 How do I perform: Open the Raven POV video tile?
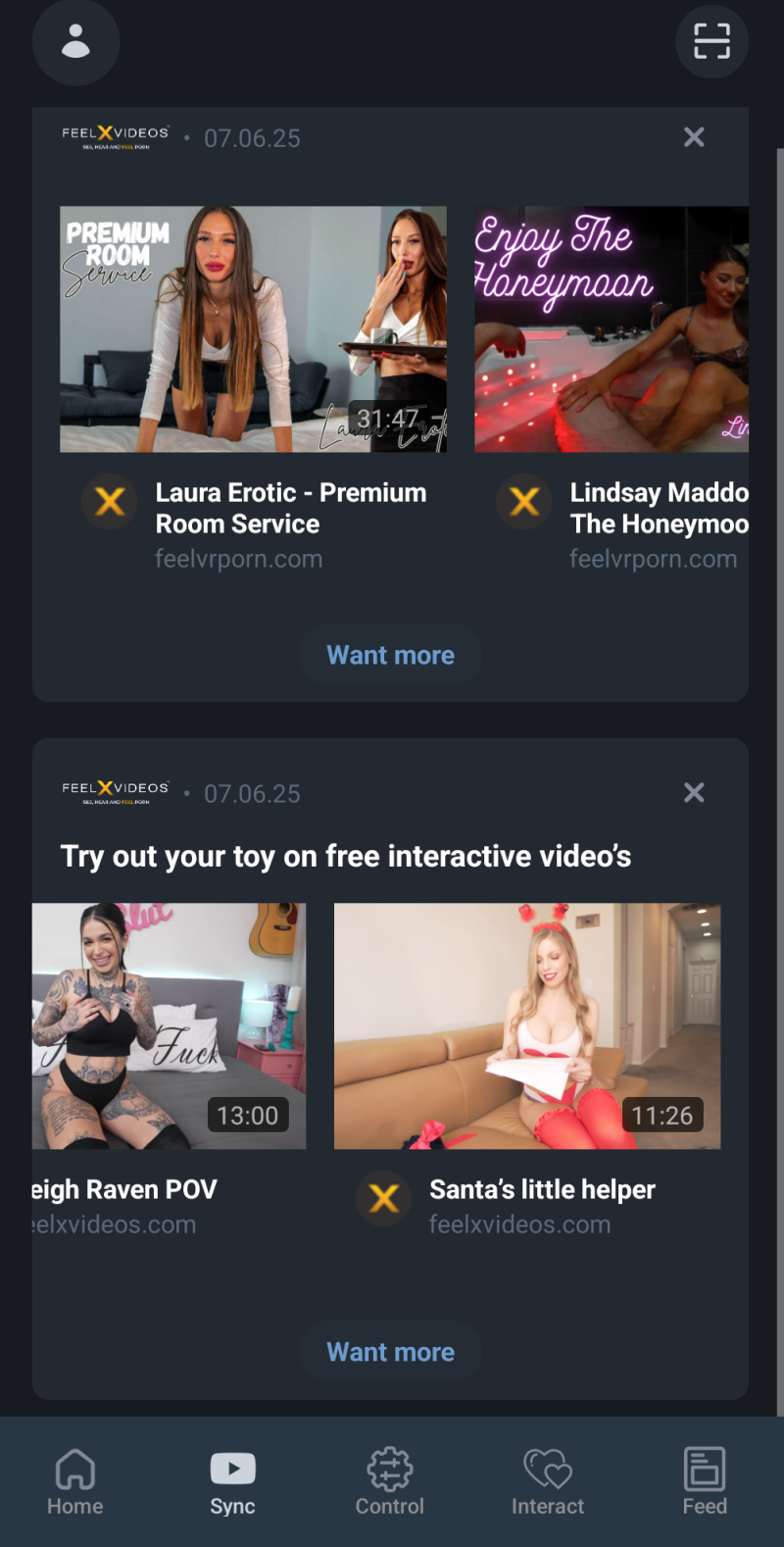point(169,1025)
